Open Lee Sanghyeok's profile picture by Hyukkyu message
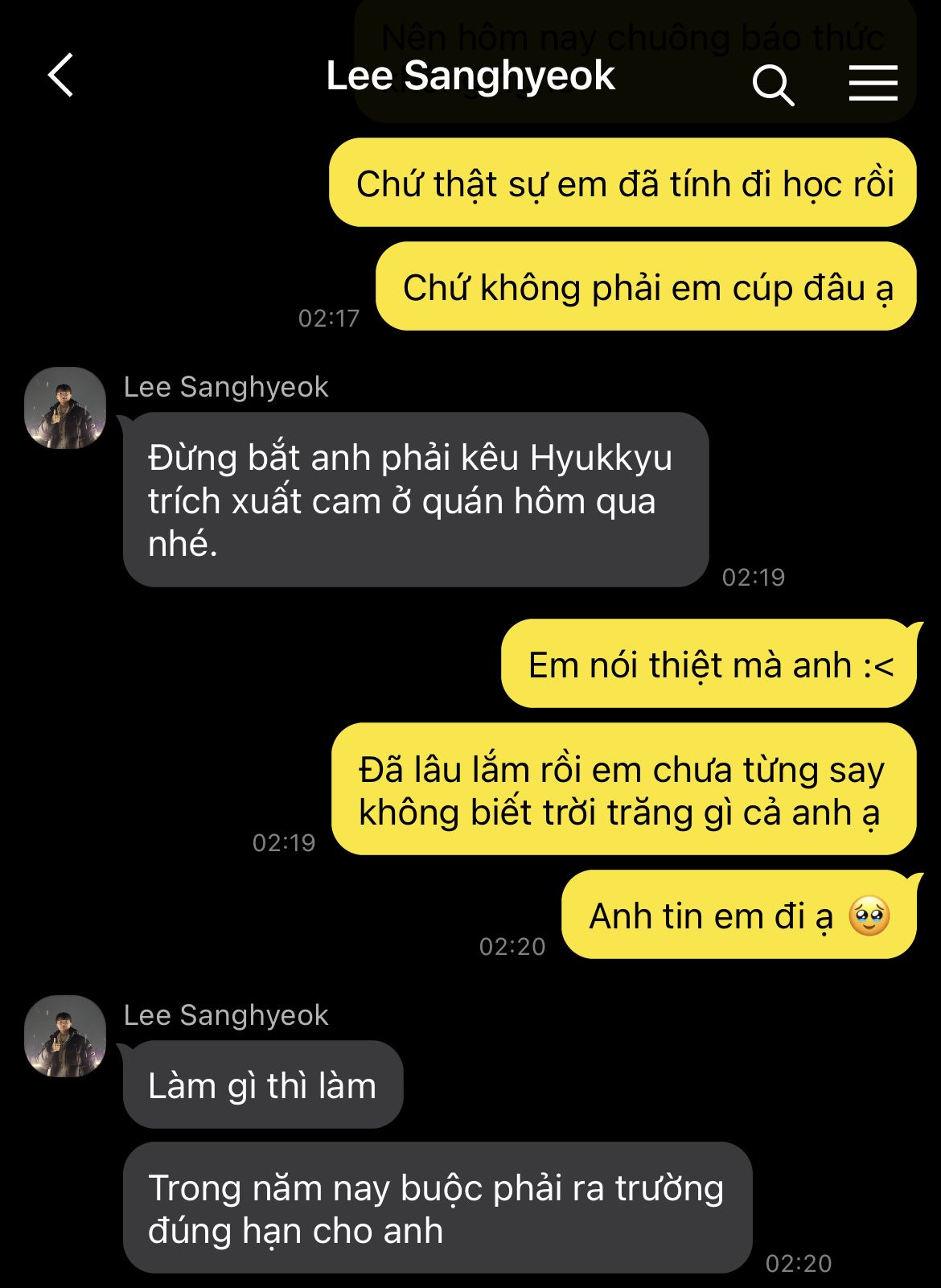The height and width of the screenshot is (1288, 941). pos(65,408)
